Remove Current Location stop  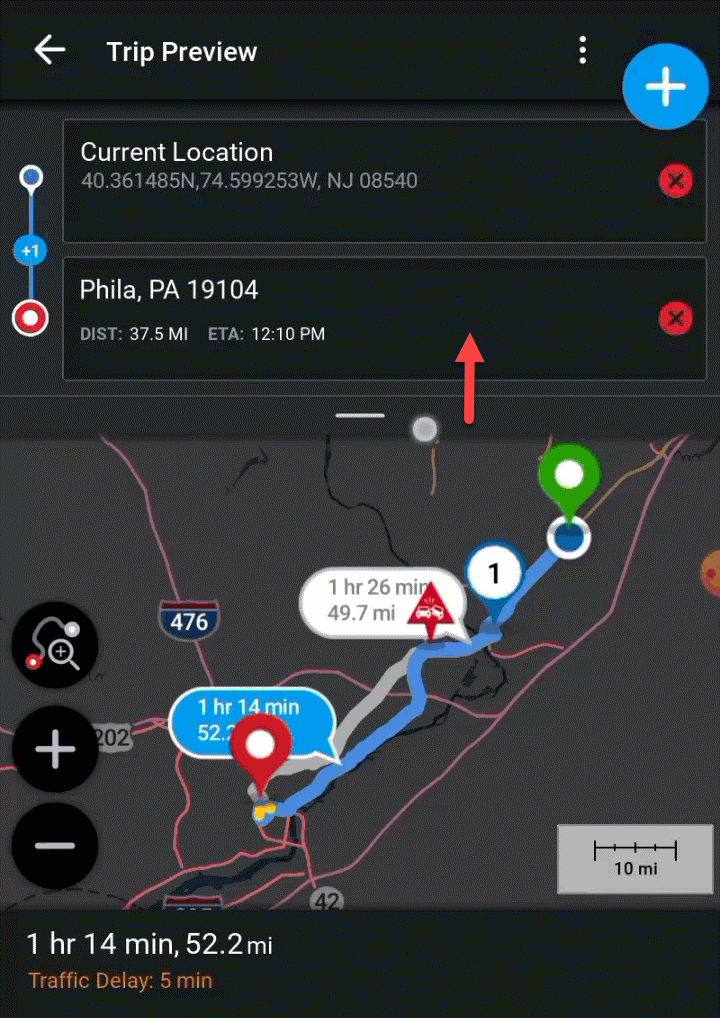click(x=676, y=181)
